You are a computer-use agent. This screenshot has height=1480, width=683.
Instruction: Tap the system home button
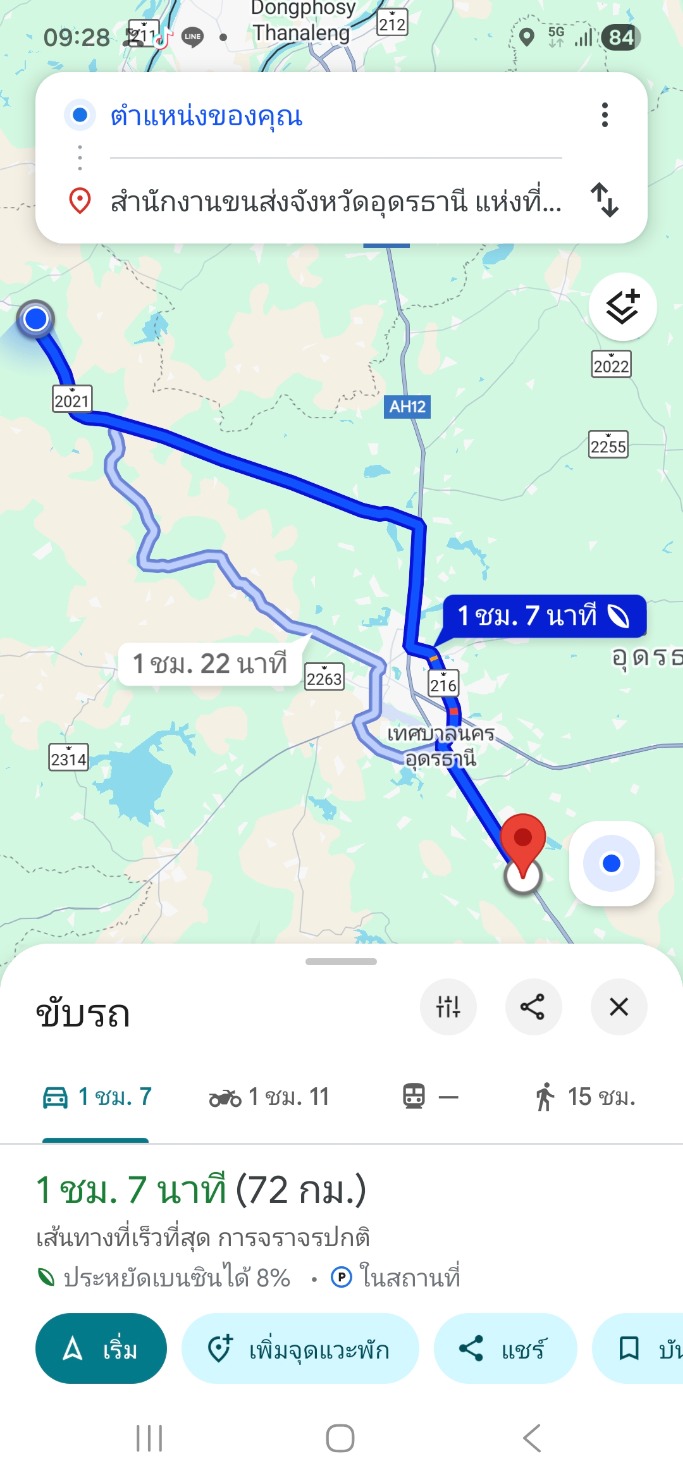click(x=340, y=1438)
